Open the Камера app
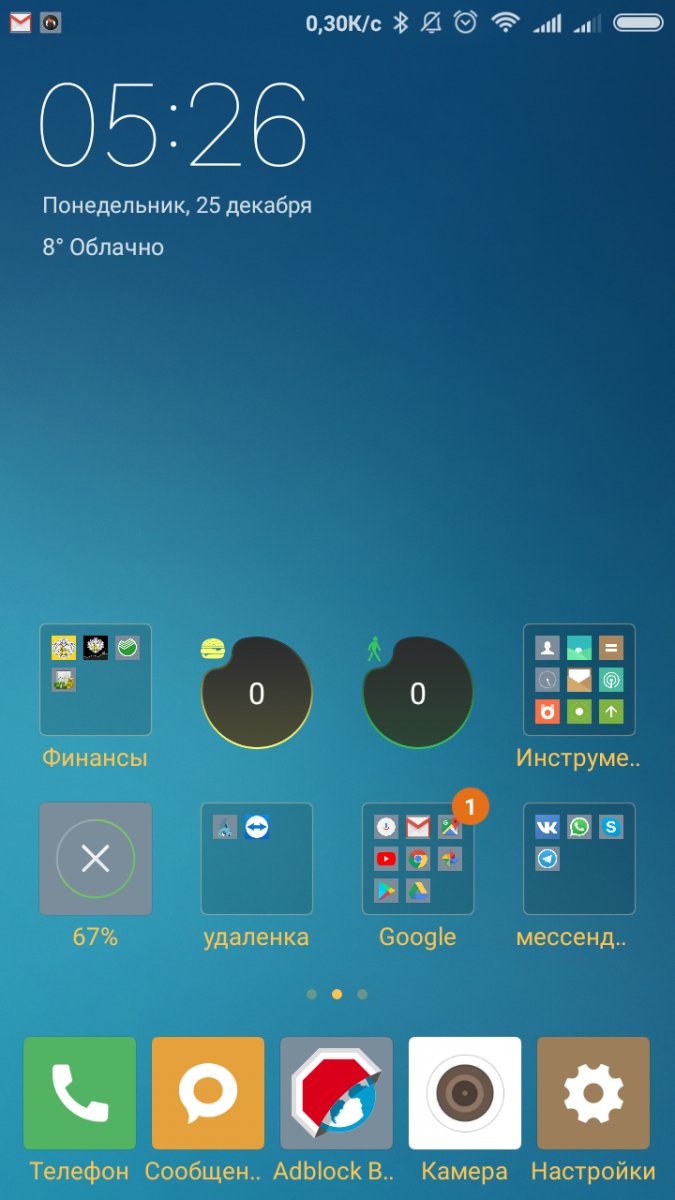Image resolution: width=675 pixels, height=1200 pixels. click(x=465, y=1093)
